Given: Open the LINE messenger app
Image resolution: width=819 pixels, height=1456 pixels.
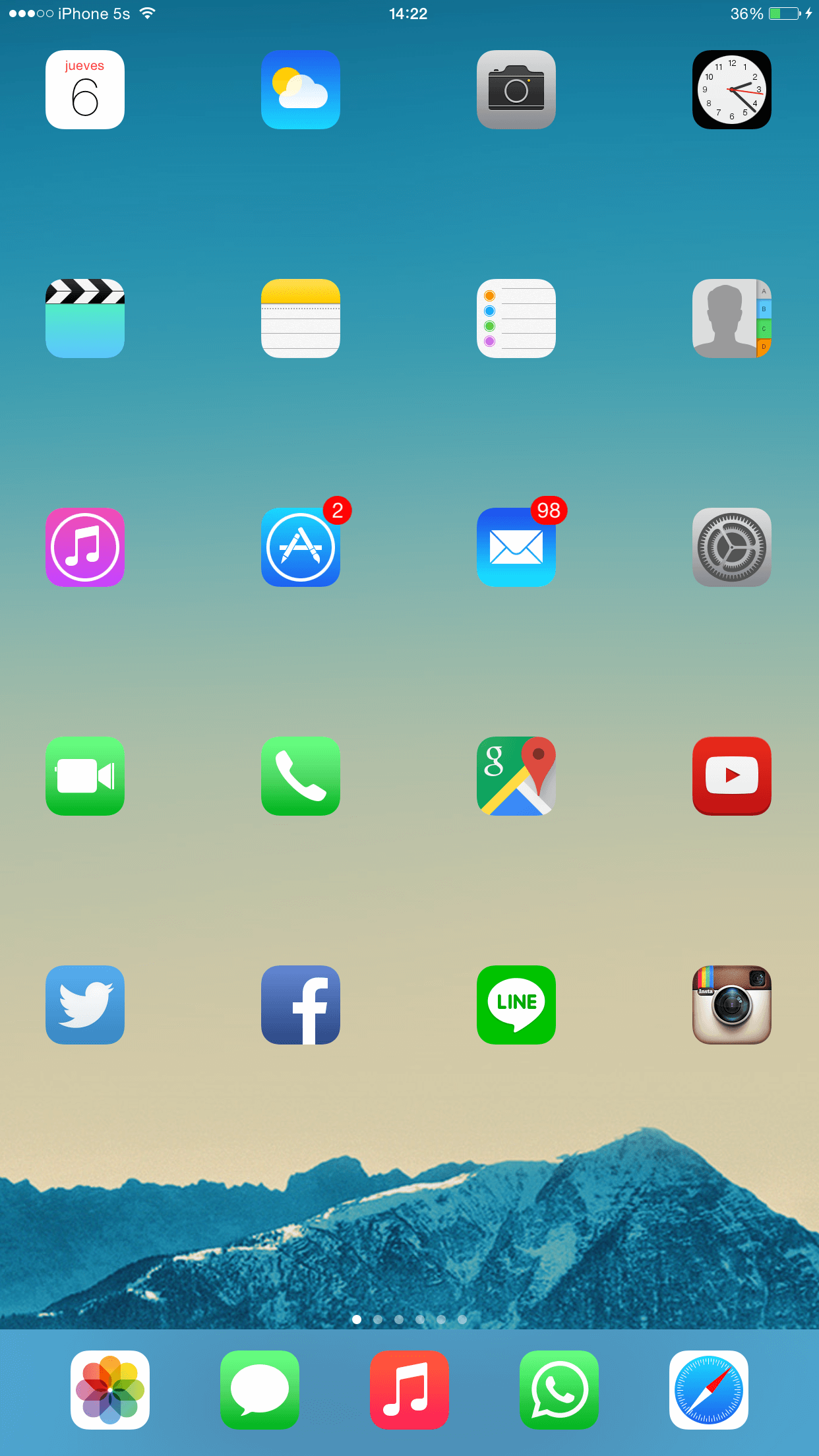Looking at the screenshot, I should coord(516,1005).
